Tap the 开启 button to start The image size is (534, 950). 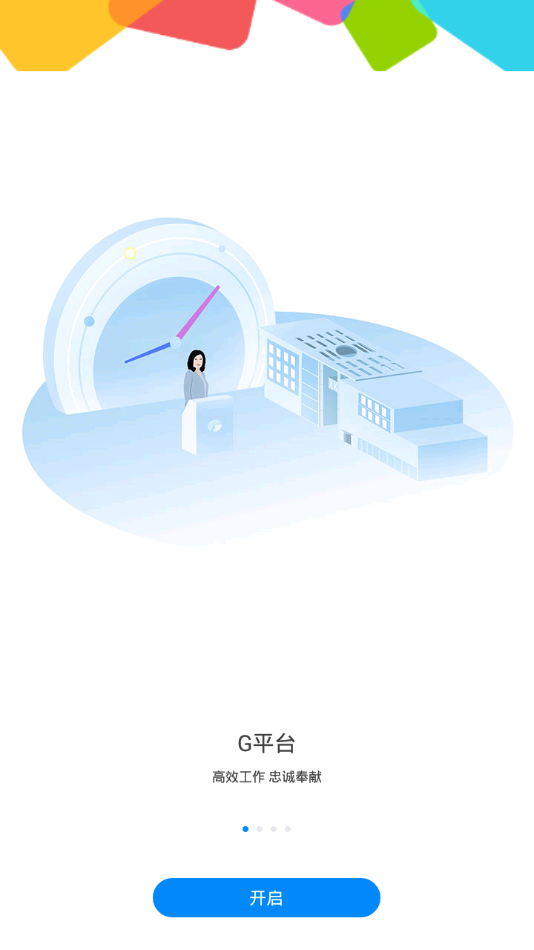(266, 897)
